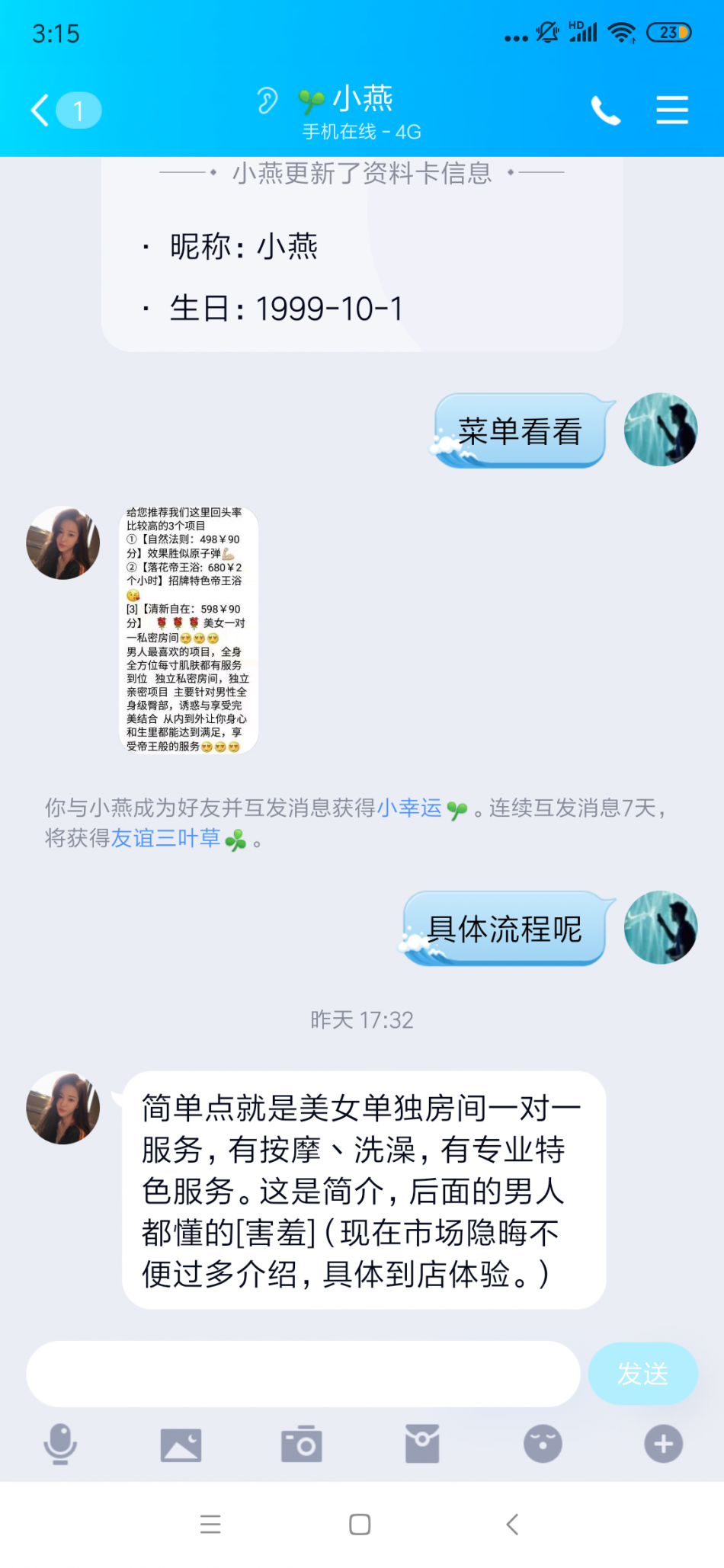Open the chat settings menu
The width and height of the screenshot is (724, 1568).
[x=672, y=110]
